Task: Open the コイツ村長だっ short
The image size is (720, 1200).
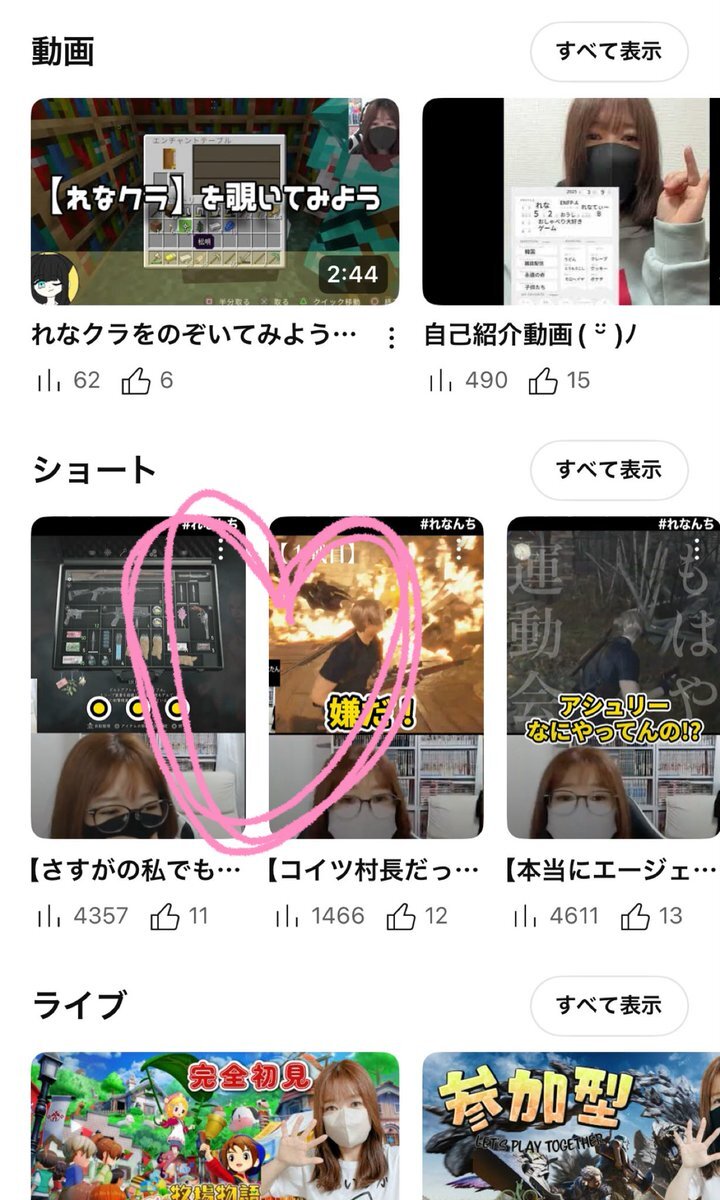Action: [x=376, y=677]
